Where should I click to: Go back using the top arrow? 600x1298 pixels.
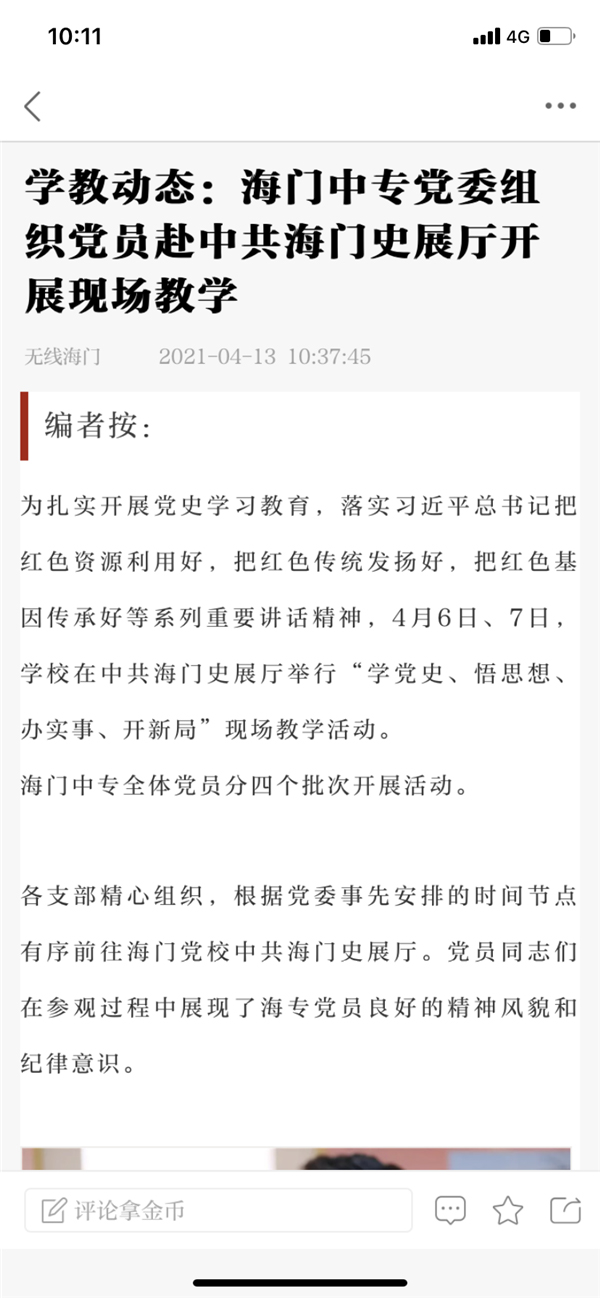(x=33, y=106)
